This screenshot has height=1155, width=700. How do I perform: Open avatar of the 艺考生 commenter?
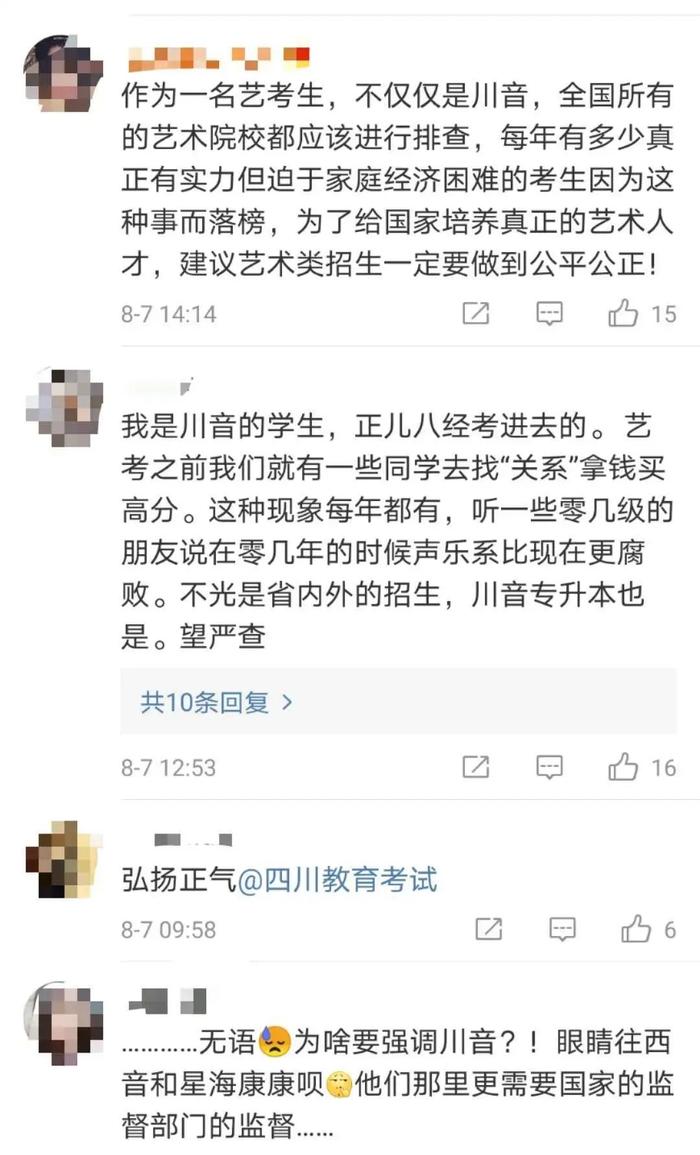[63, 73]
